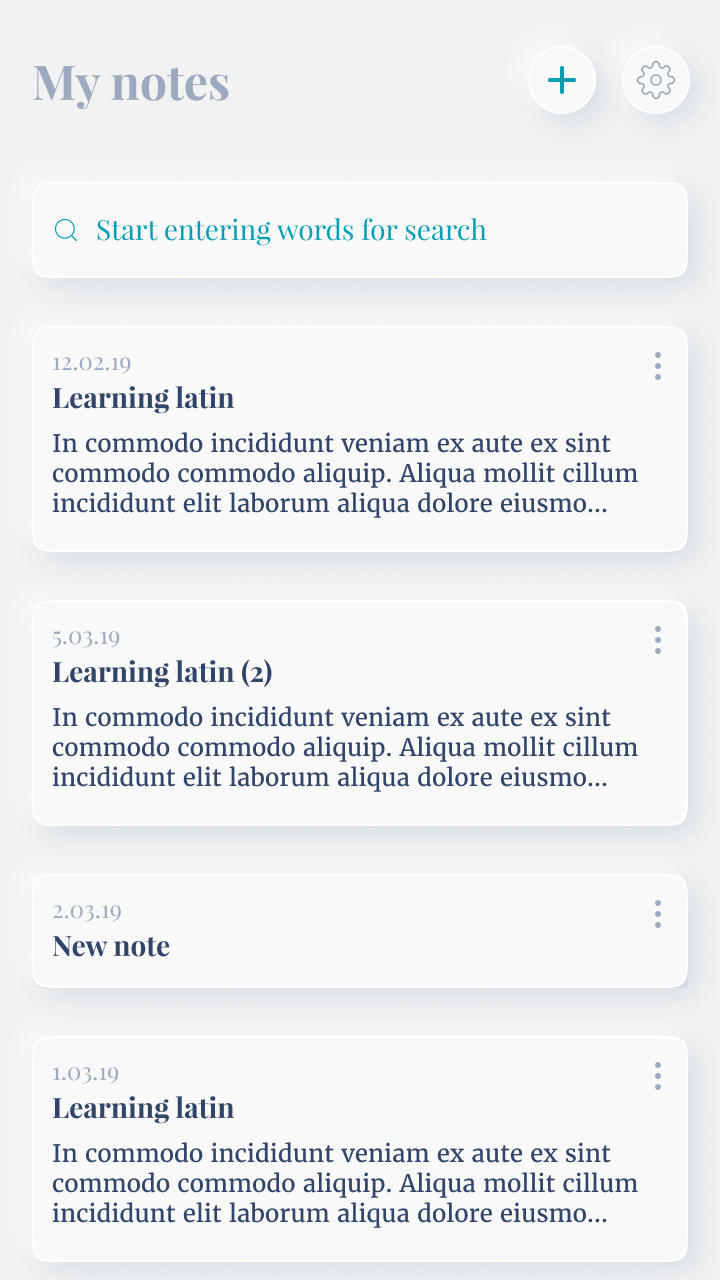Screen dimensions: 720x1280
Task: Open the Learning latin note dated 1.03.19
Action: coord(360,1149)
